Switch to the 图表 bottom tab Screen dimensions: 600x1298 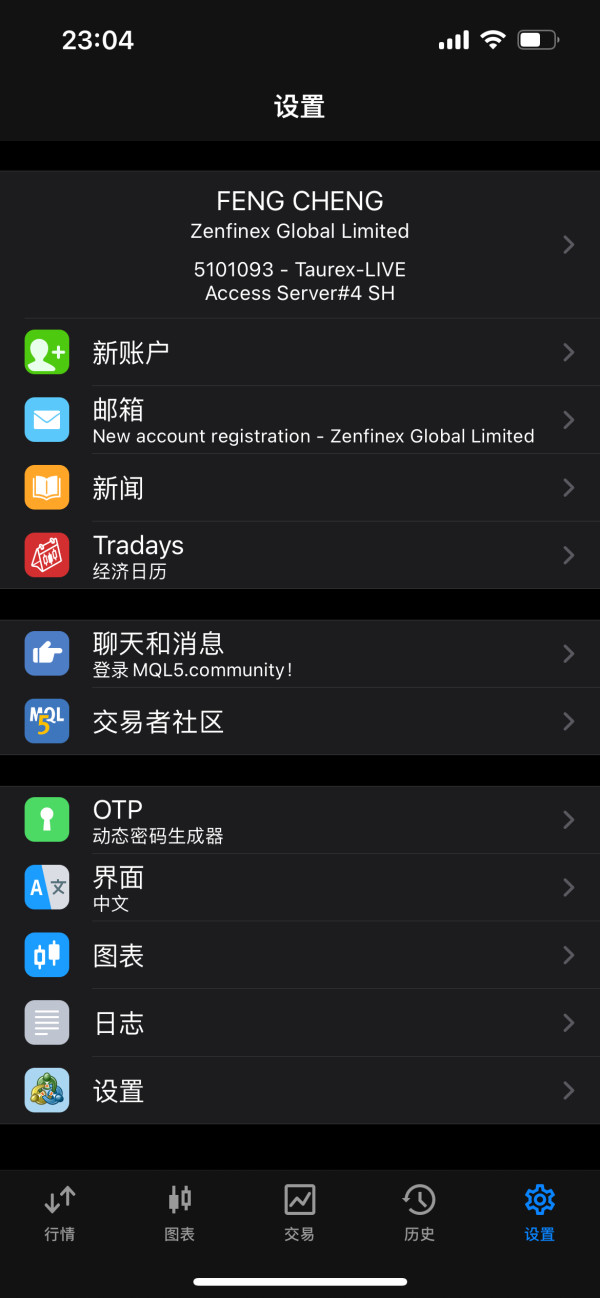tap(180, 1212)
